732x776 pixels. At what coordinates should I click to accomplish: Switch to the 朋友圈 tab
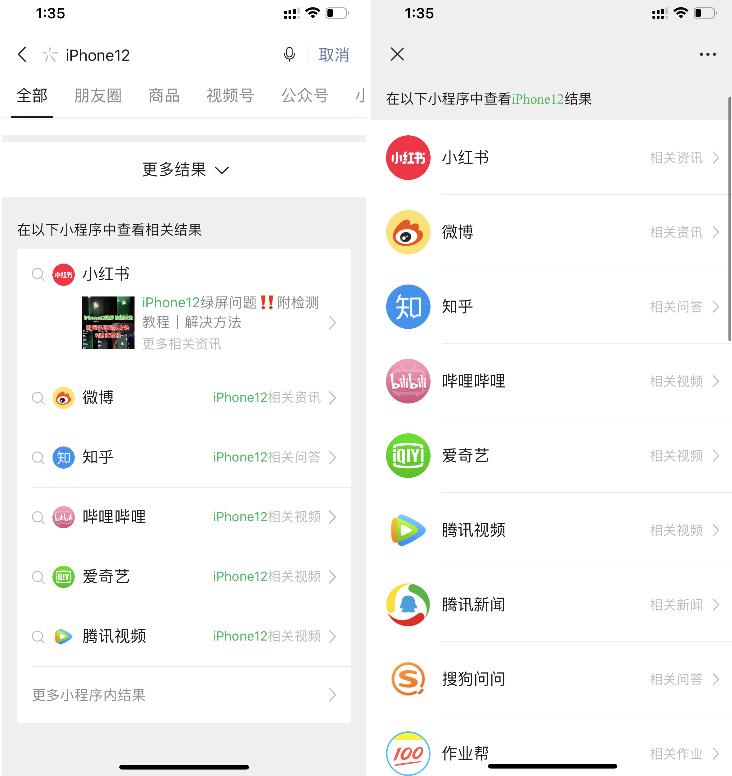[x=97, y=95]
